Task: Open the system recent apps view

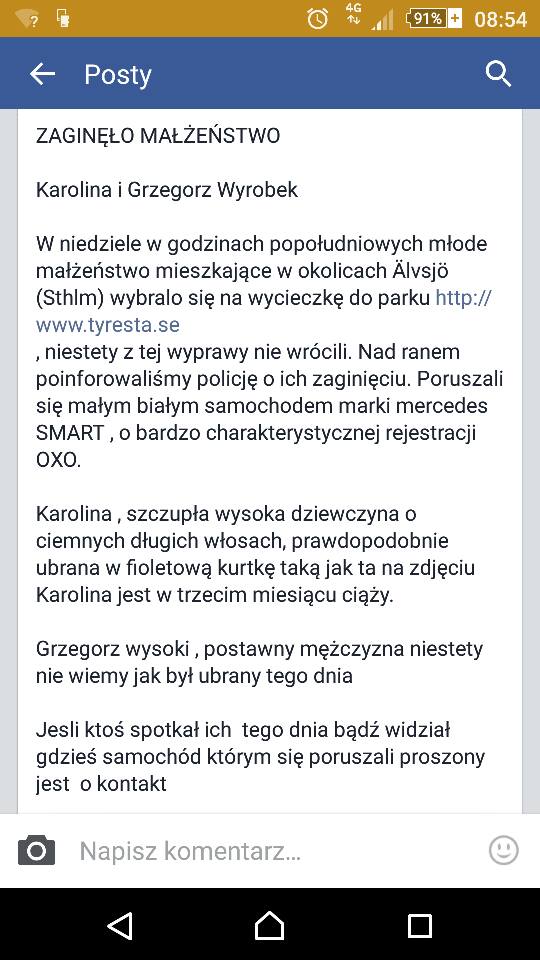Action: [419, 924]
